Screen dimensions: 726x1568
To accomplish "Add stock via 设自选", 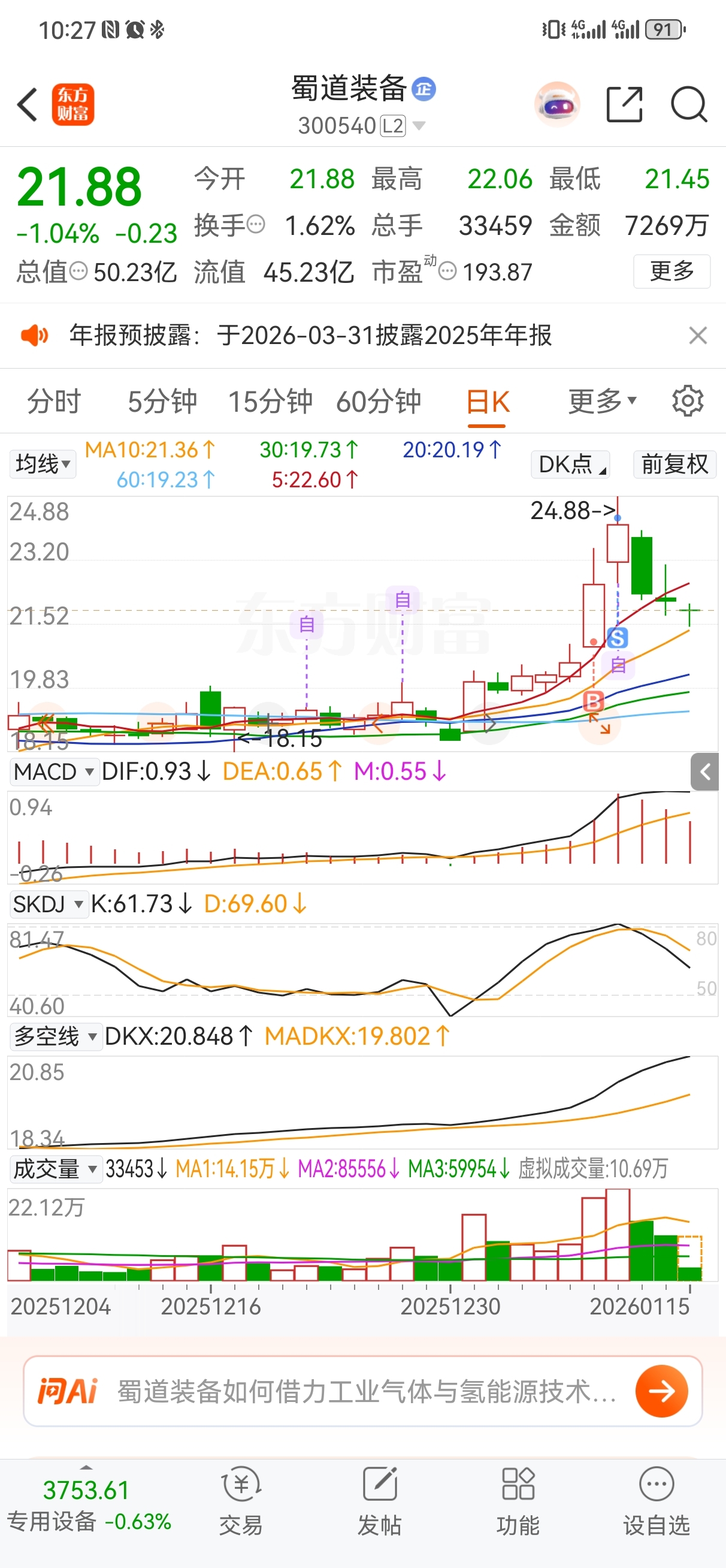I will (656, 1502).
